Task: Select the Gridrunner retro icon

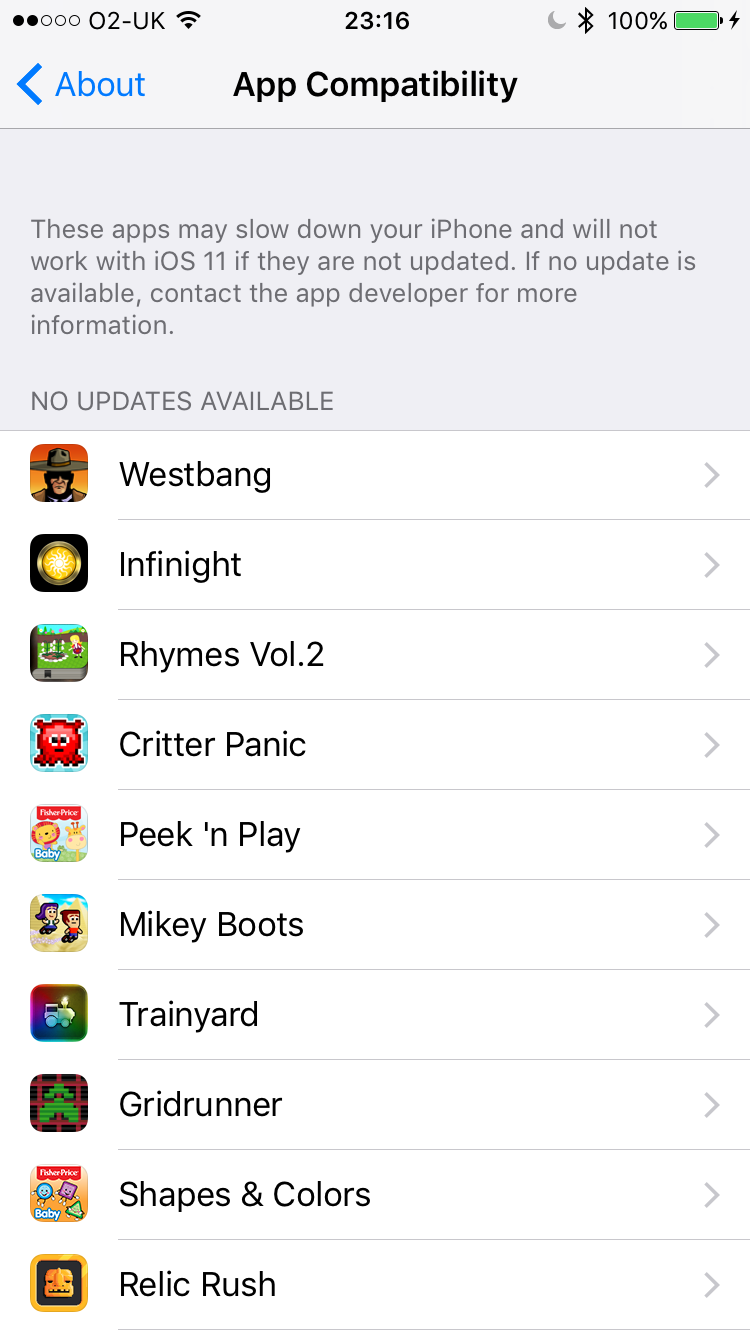Action: click(x=58, y=1103)
